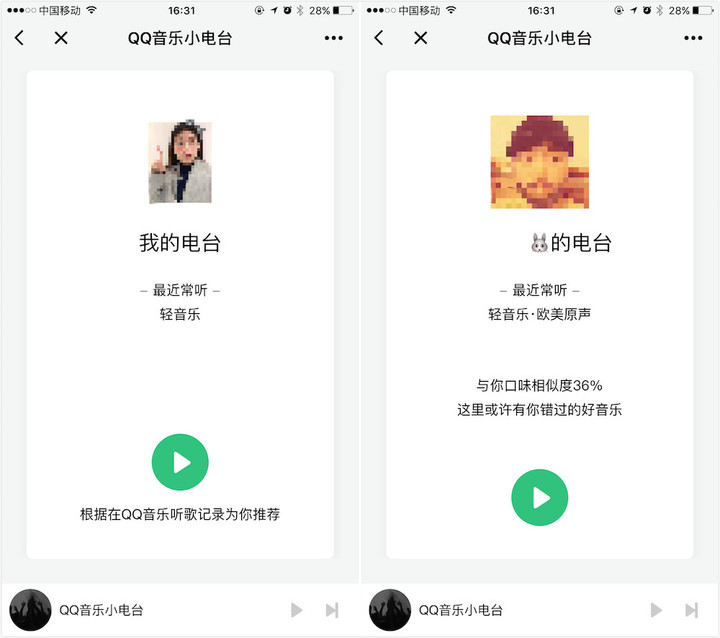The width and height of the screenshot is (720, 638).
Task: Open overflow menu on 相似度36% page
Action: (x=693, y=38)
